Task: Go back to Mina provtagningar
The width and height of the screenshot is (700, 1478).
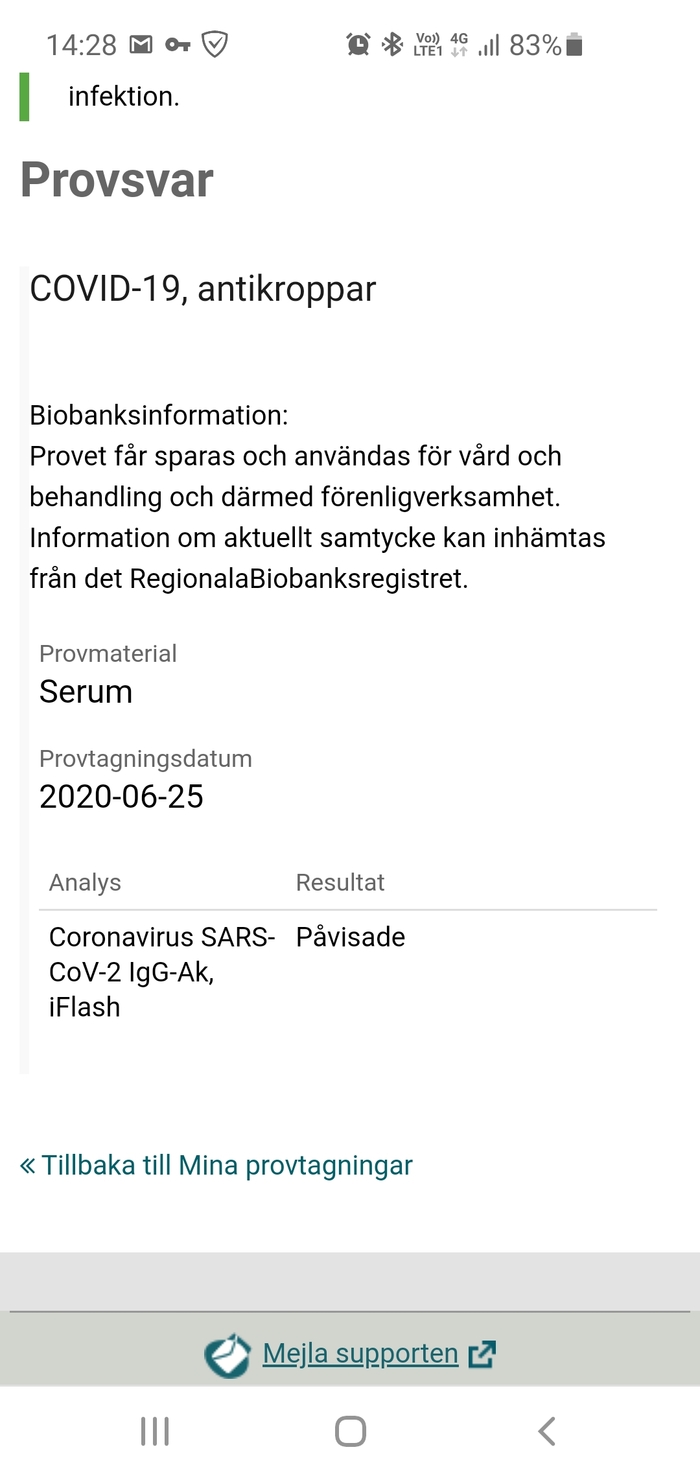Action: click(217, 1165)
